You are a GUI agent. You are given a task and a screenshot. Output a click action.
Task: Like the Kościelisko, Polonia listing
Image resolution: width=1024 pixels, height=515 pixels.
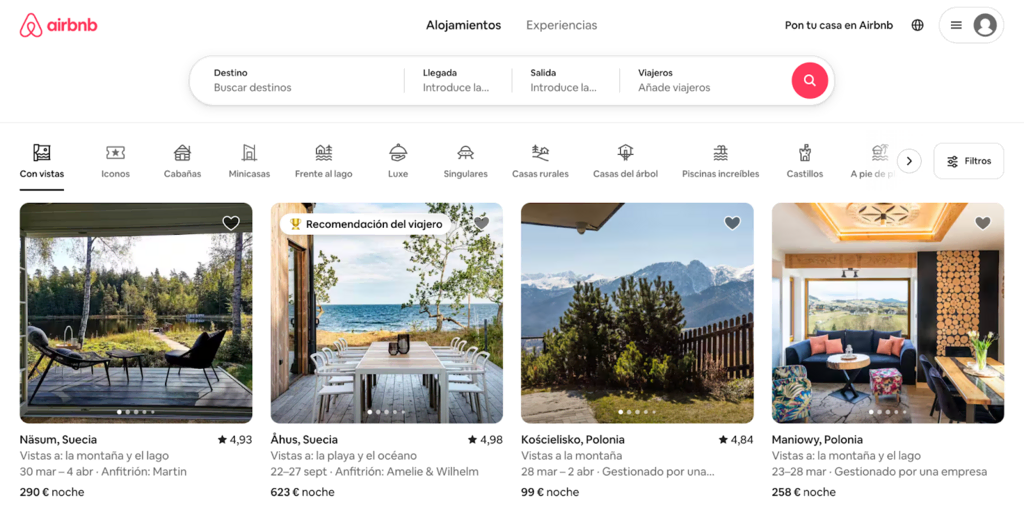732,223
